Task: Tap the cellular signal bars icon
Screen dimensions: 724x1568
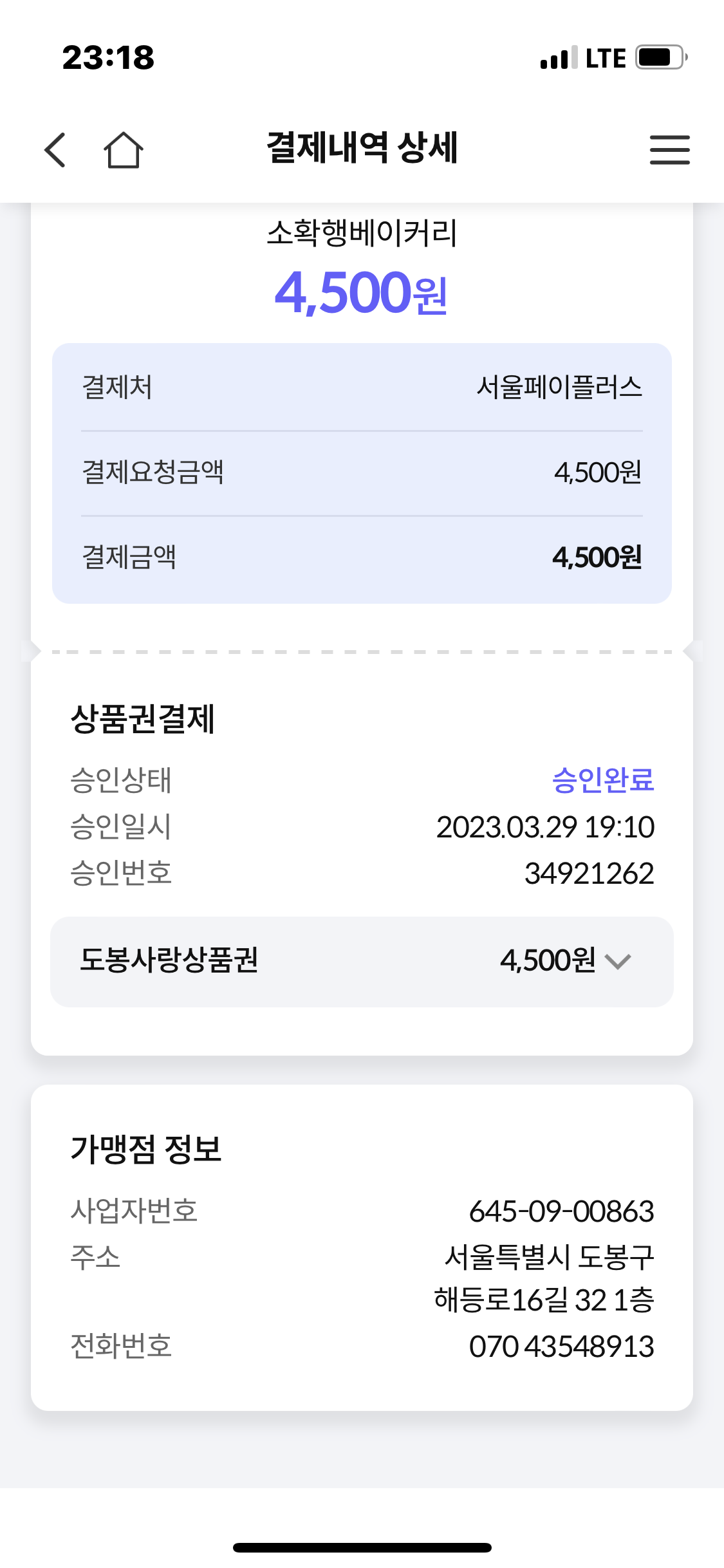Action: 557,58
